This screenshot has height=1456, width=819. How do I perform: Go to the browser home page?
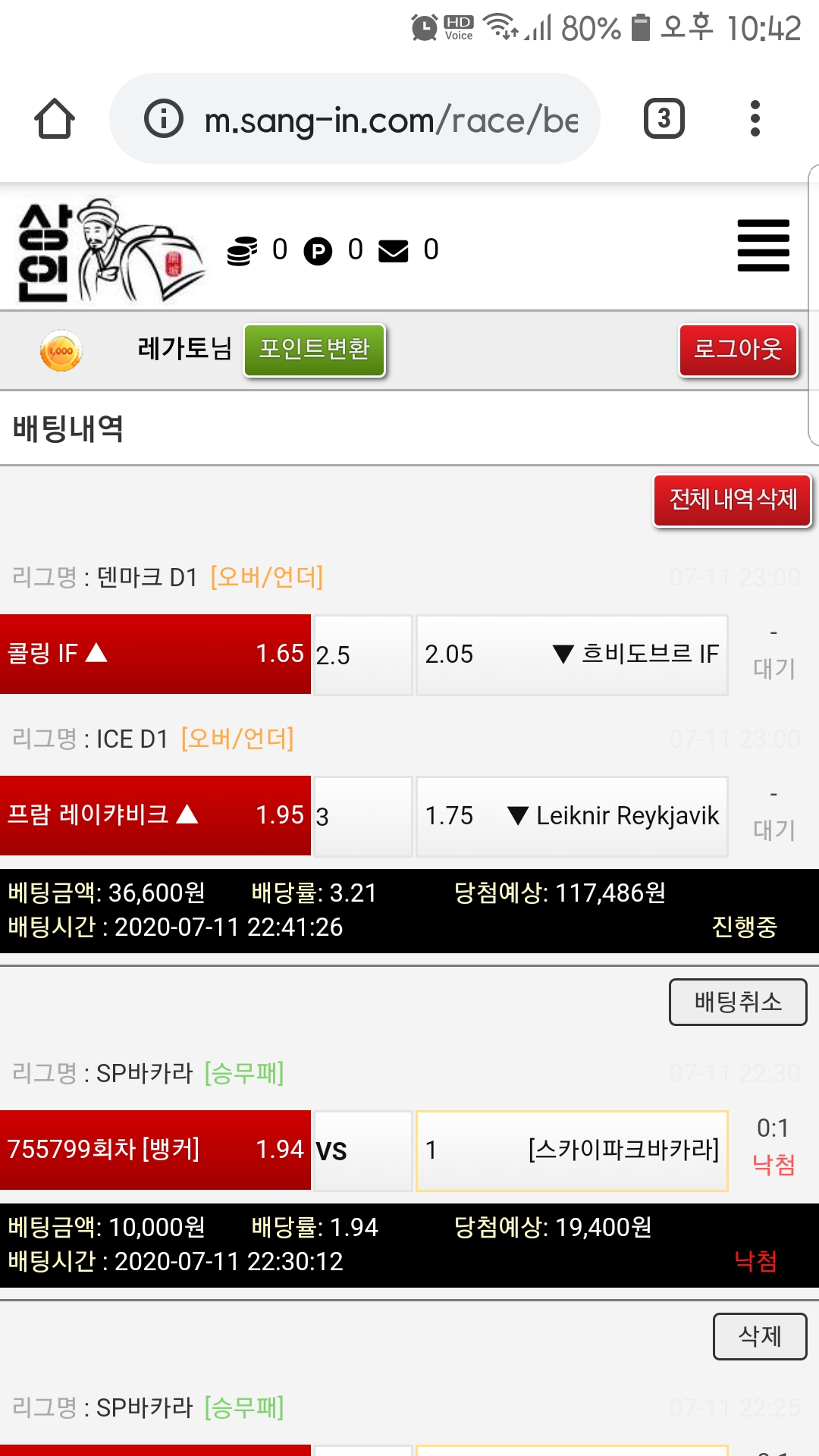pyautogui.click(x=55, y=119)
